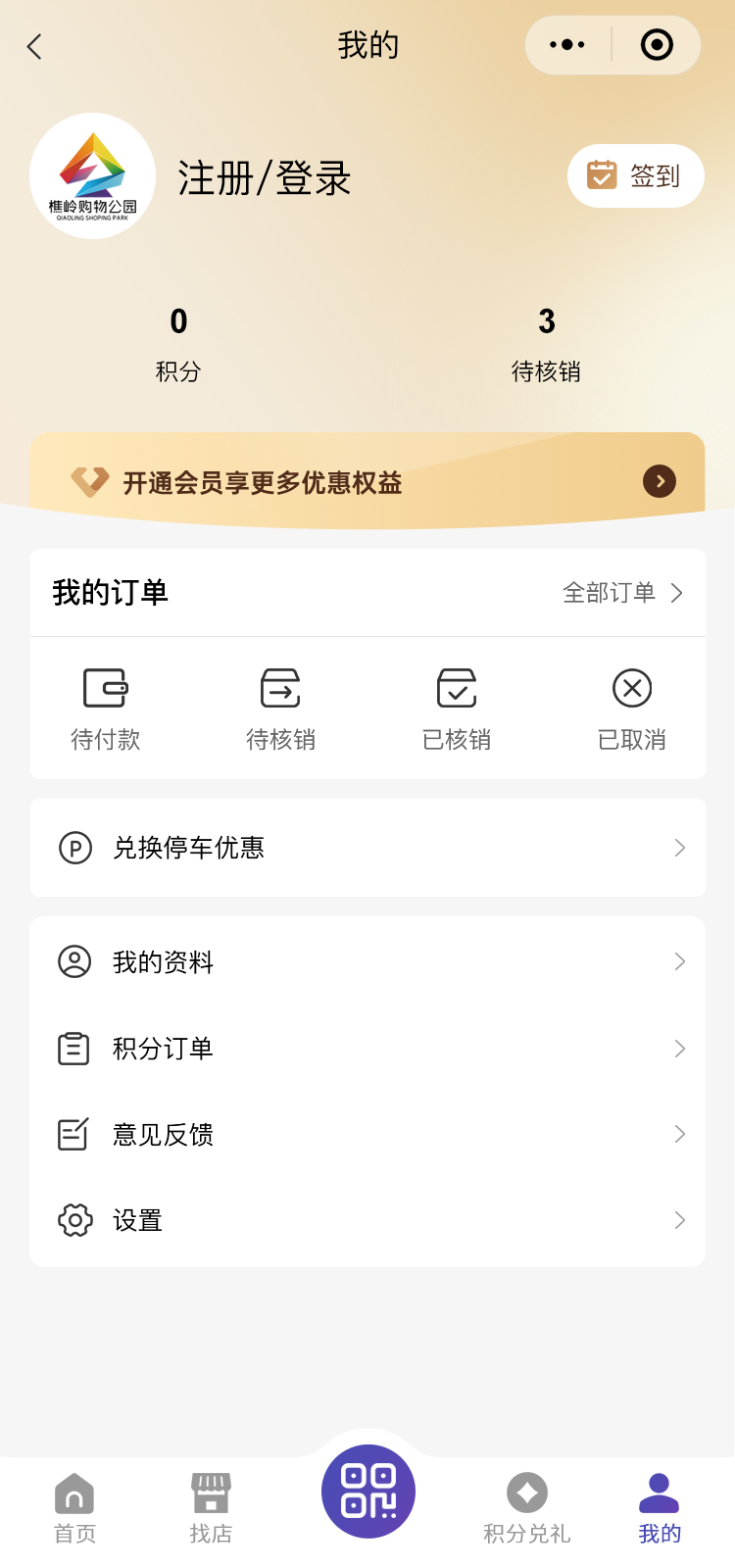Viewport: 735px width, 1568px height.
Task: Open the mini program more options menu
Action: [567, 45]
